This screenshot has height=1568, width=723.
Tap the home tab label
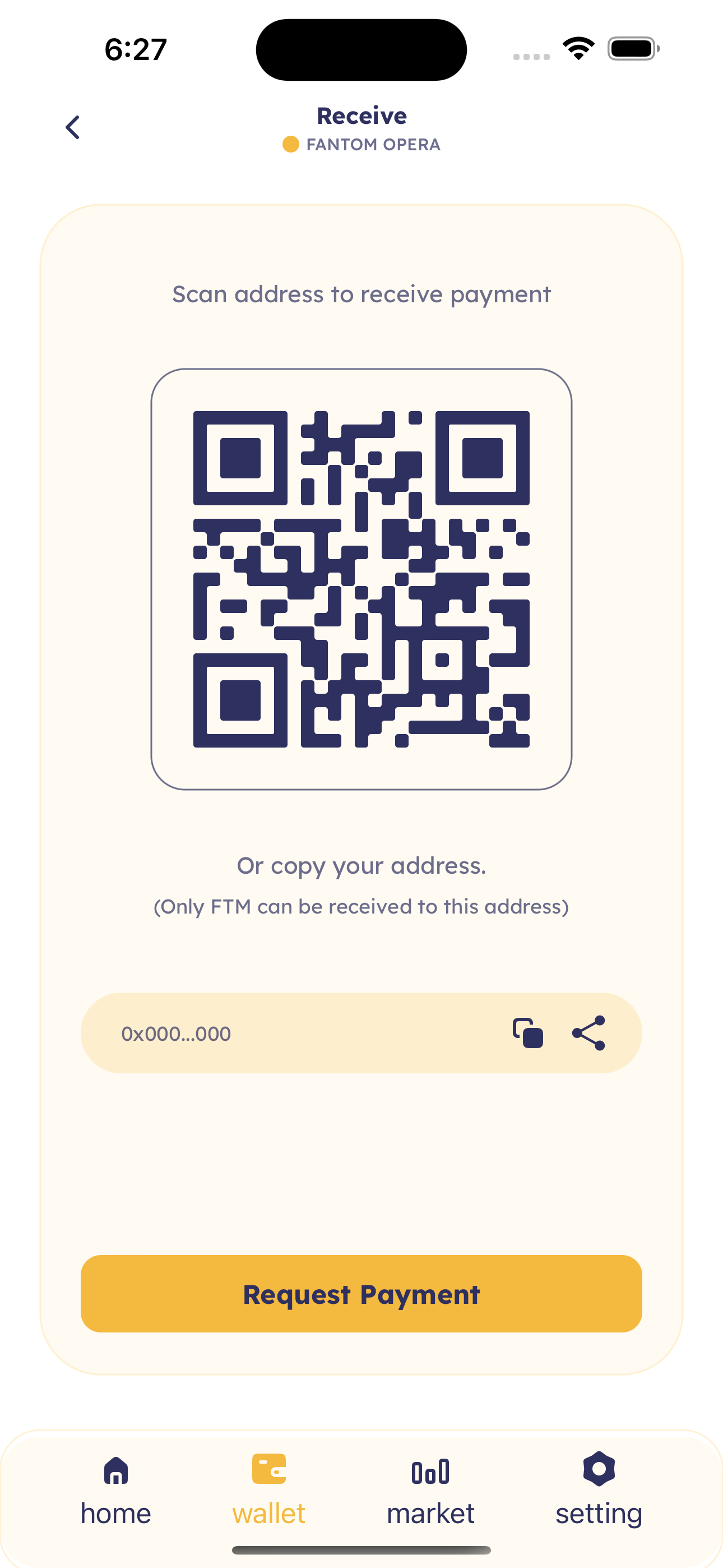pyautogui.click(x=115, y=1514)
